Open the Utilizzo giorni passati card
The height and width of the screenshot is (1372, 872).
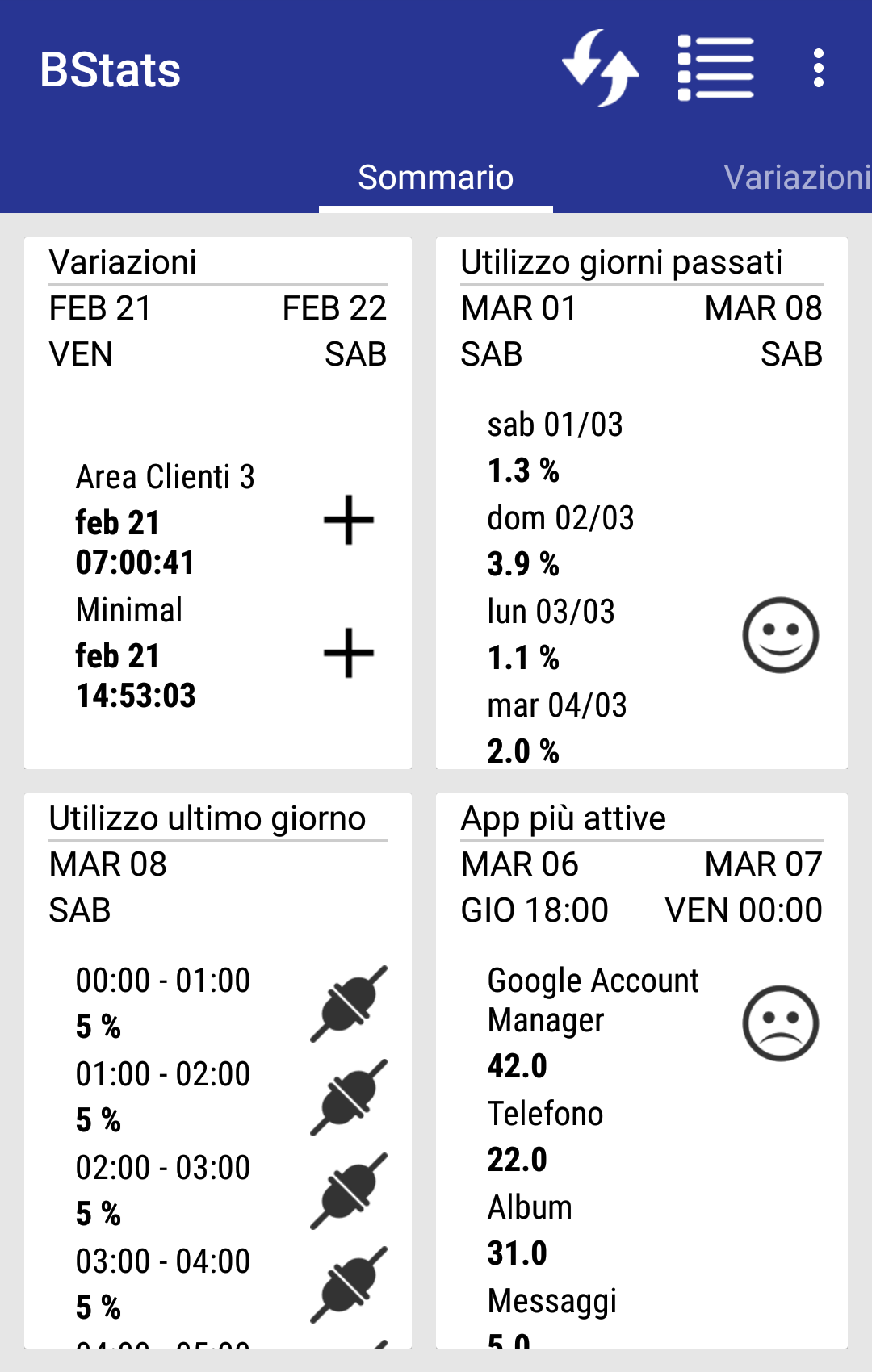pyautogui.click(x=641, y=502)
